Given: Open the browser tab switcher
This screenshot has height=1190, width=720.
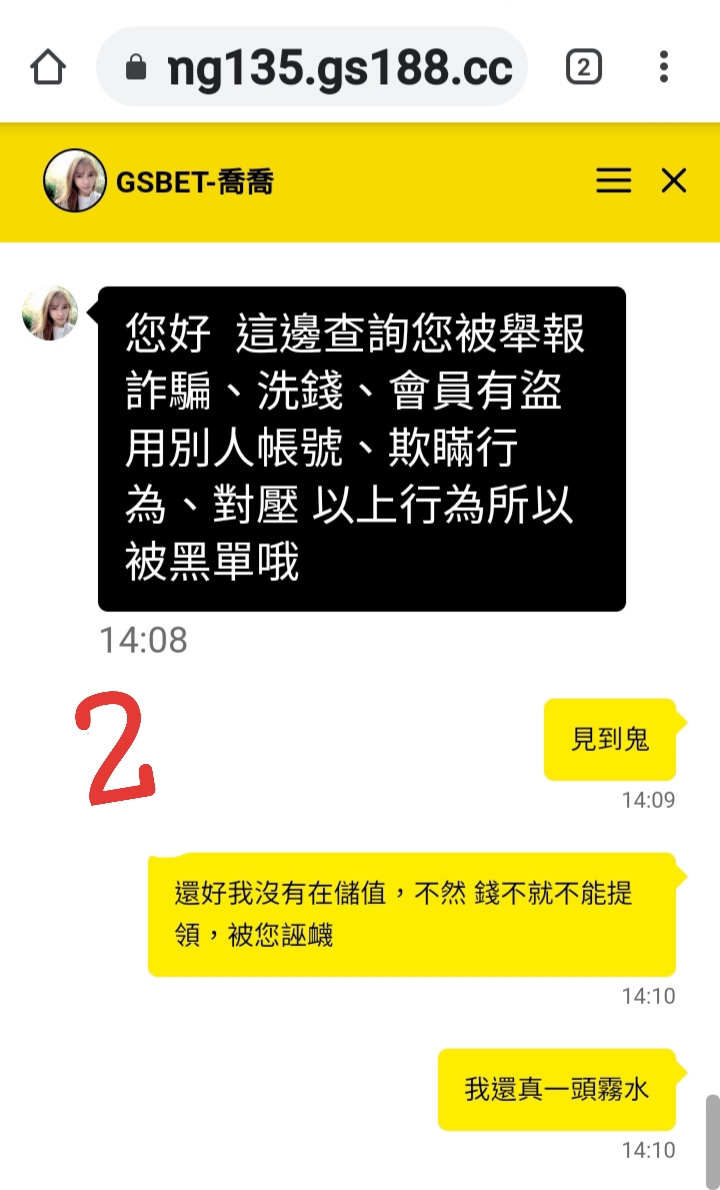Looking at the screenshot, I should (x=583, y=67).
